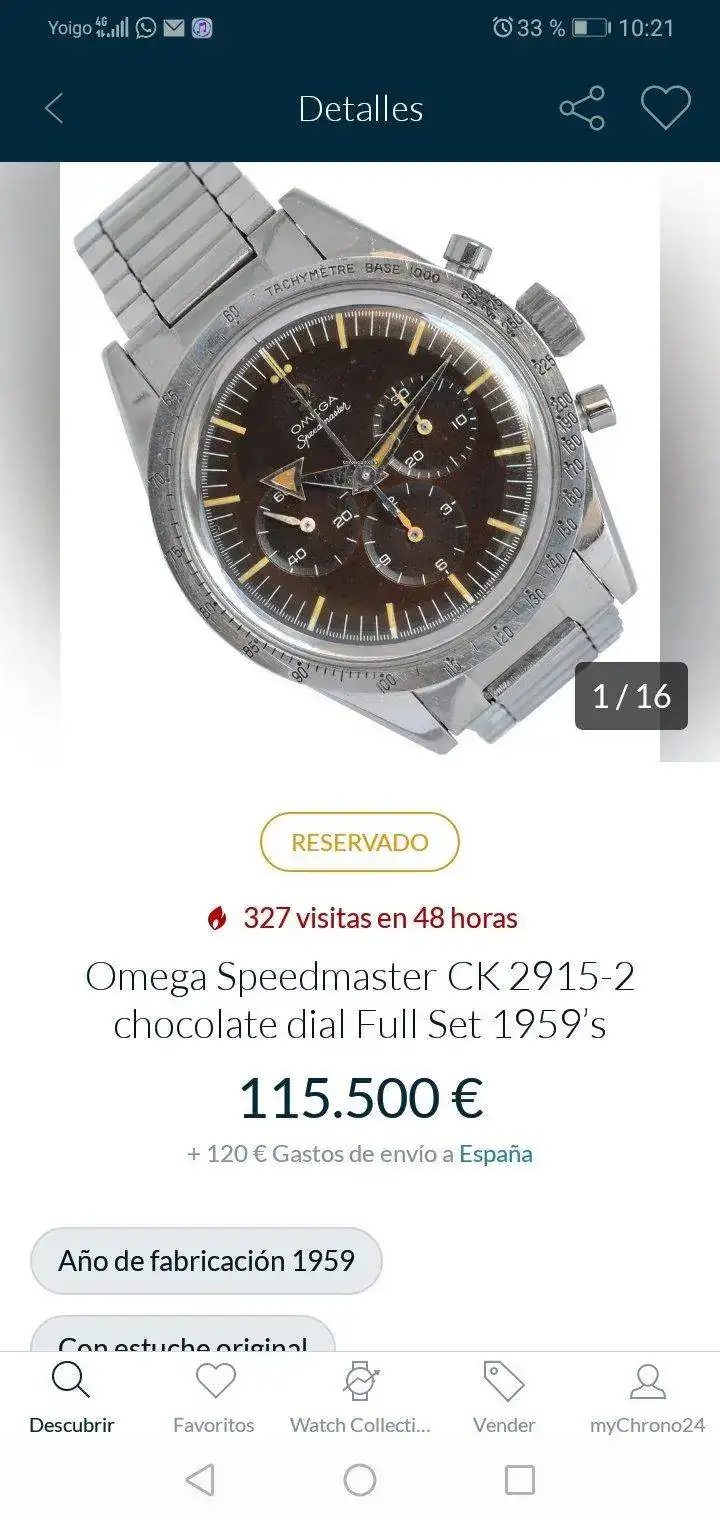Switch to the Descubrir tab
Viewport: 720px width, 1520px height.
coord(72,1398)
